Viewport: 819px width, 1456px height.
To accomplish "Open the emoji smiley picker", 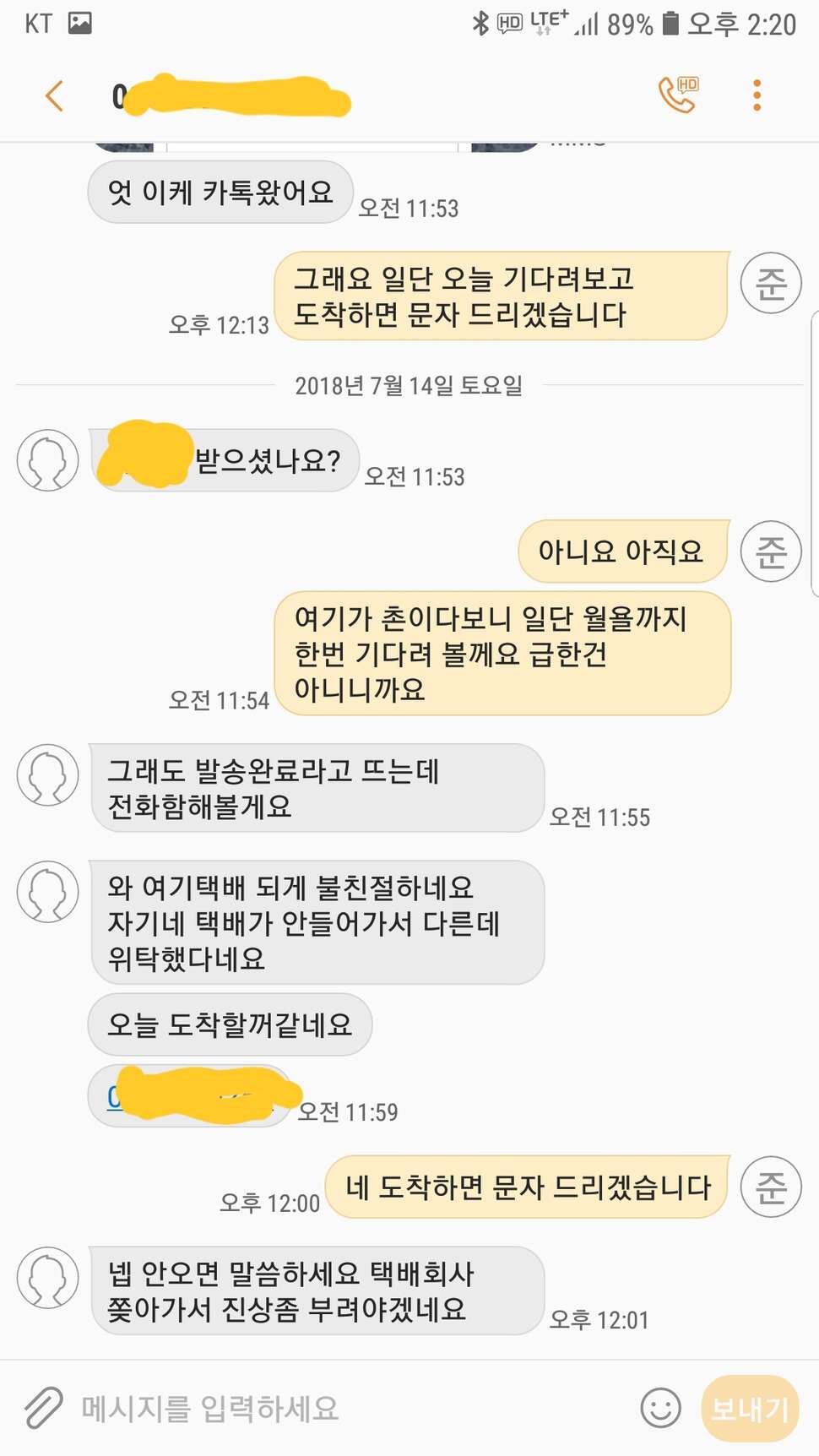I will (660, 1408).
